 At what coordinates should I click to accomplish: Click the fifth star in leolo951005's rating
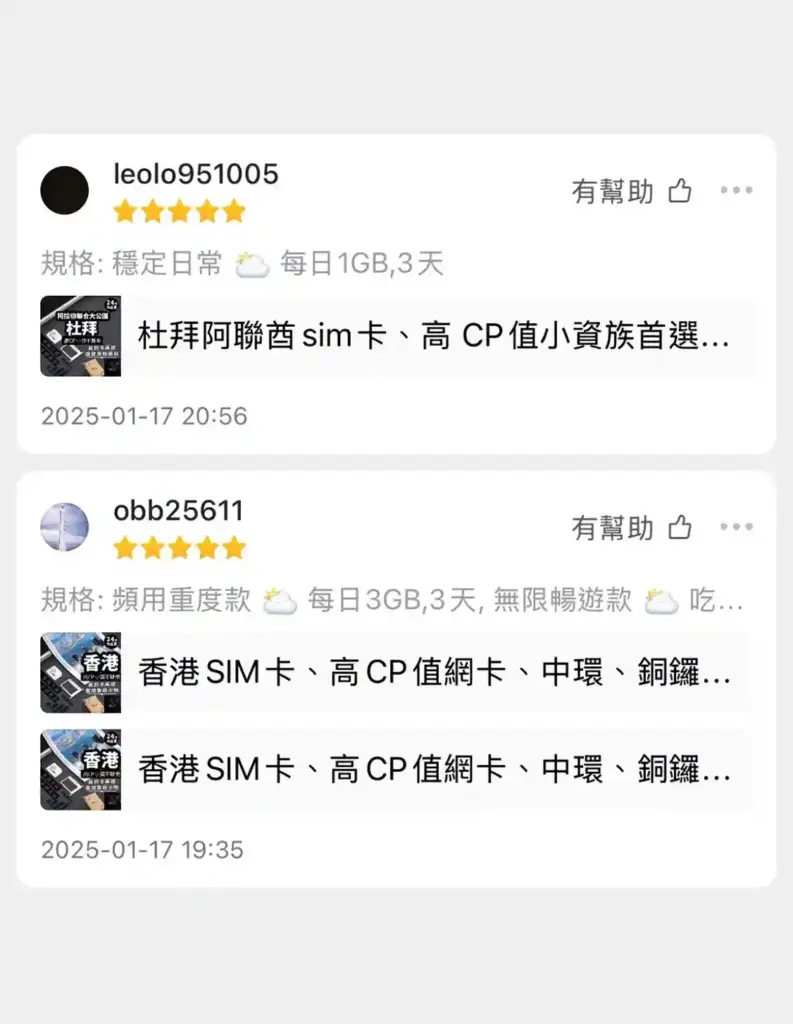click(x=232, y=211)
